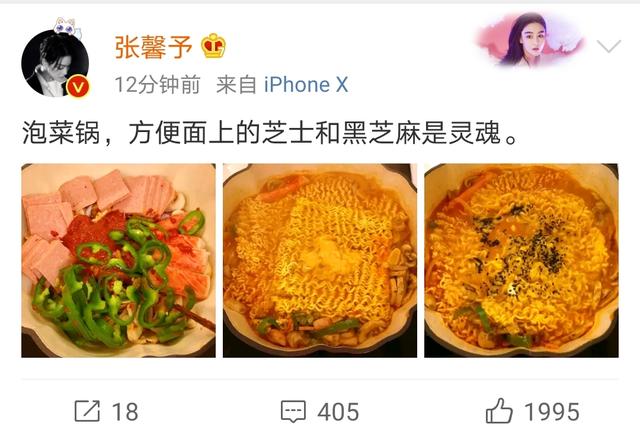Like the post with 1995 likes
Screen dimensions: 640x430
pyautogui.click(x=532, y=410)
